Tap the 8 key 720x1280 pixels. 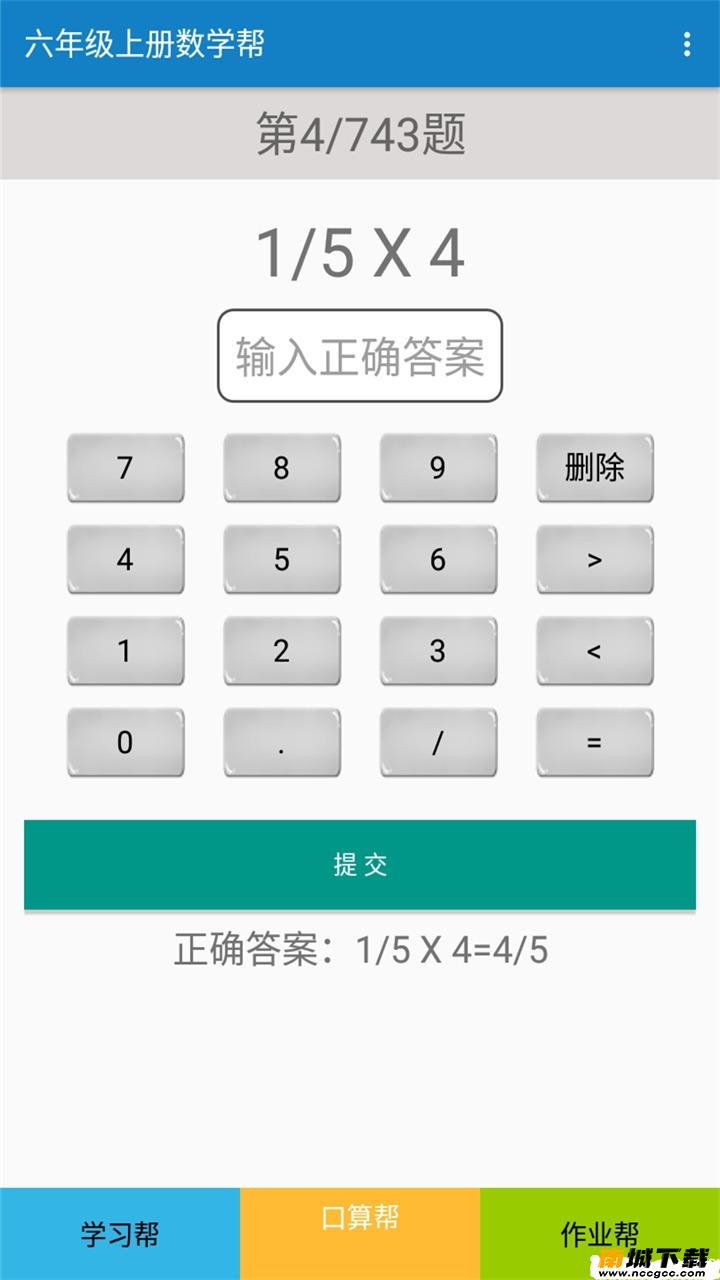(x=282, y=467)
